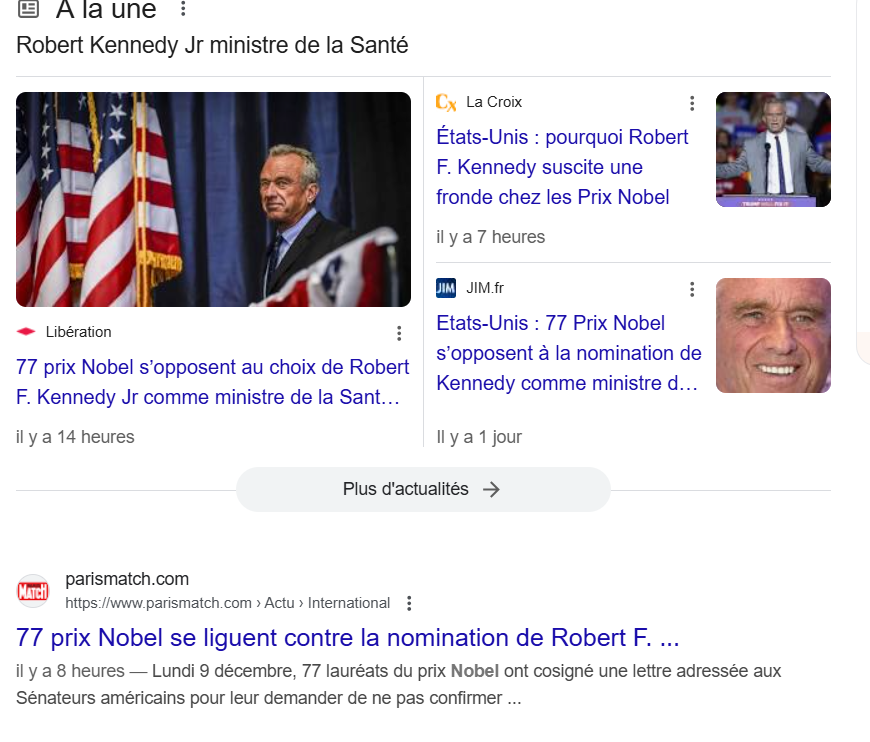Tap the Libération article photo with flags

[213, 199]
